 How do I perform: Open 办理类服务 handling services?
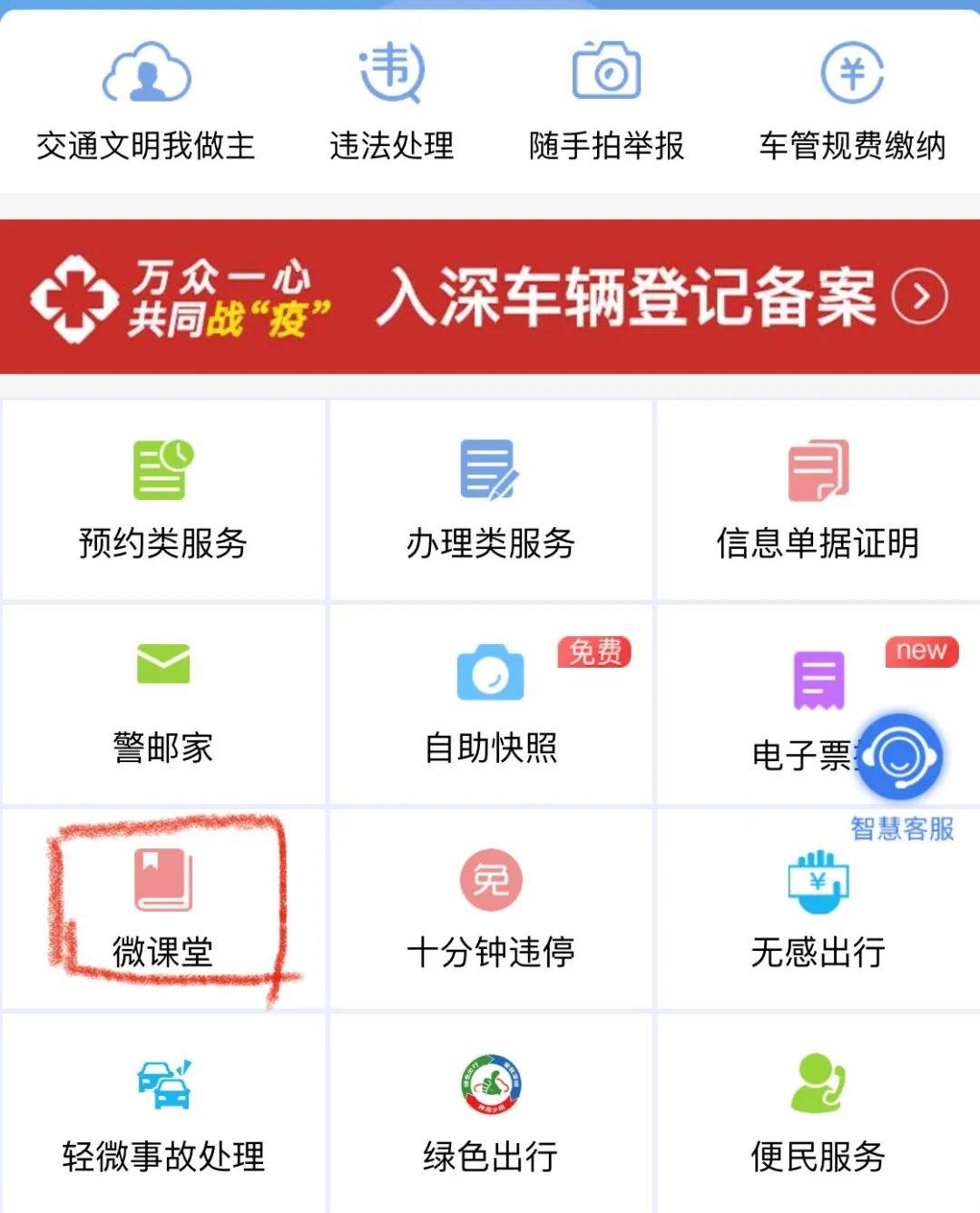[490, 501]
